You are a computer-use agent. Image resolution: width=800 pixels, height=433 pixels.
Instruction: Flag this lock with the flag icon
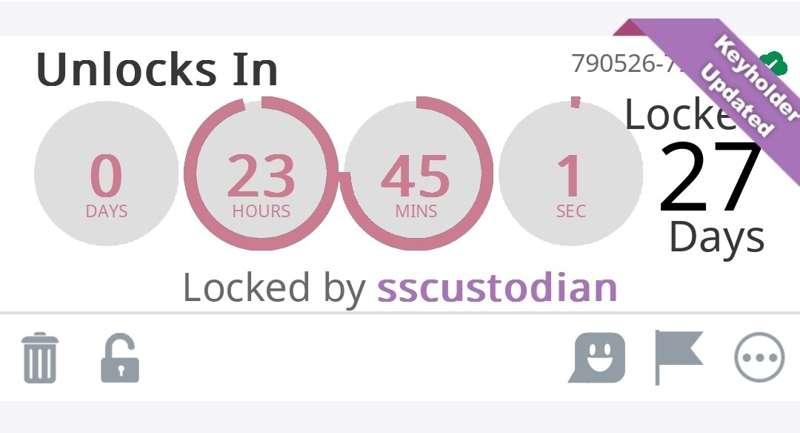678,357
